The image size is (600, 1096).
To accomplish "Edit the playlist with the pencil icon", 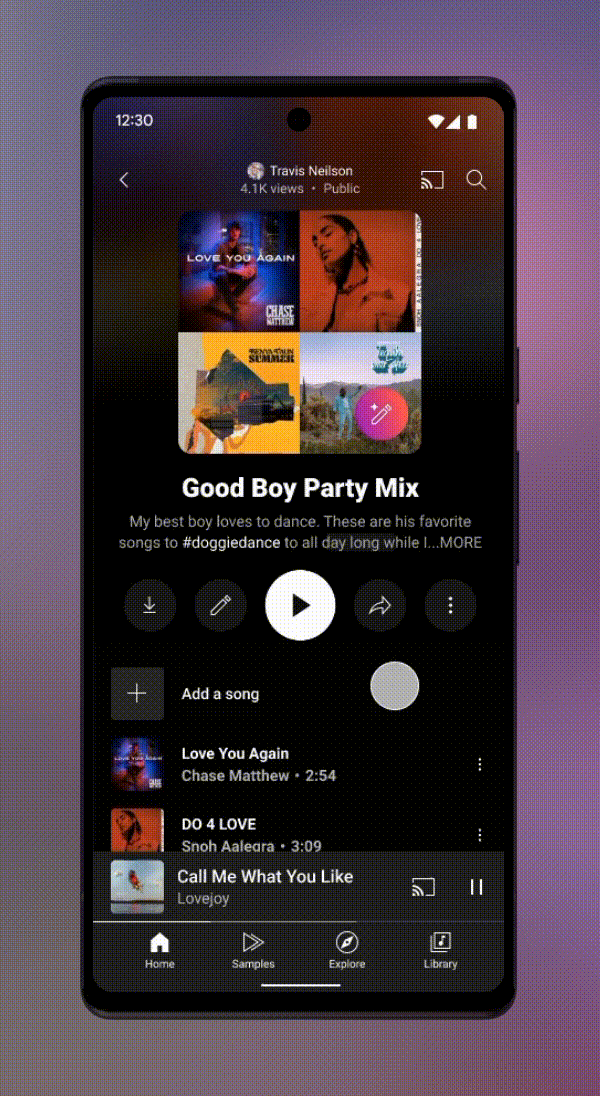I will 220,606.
